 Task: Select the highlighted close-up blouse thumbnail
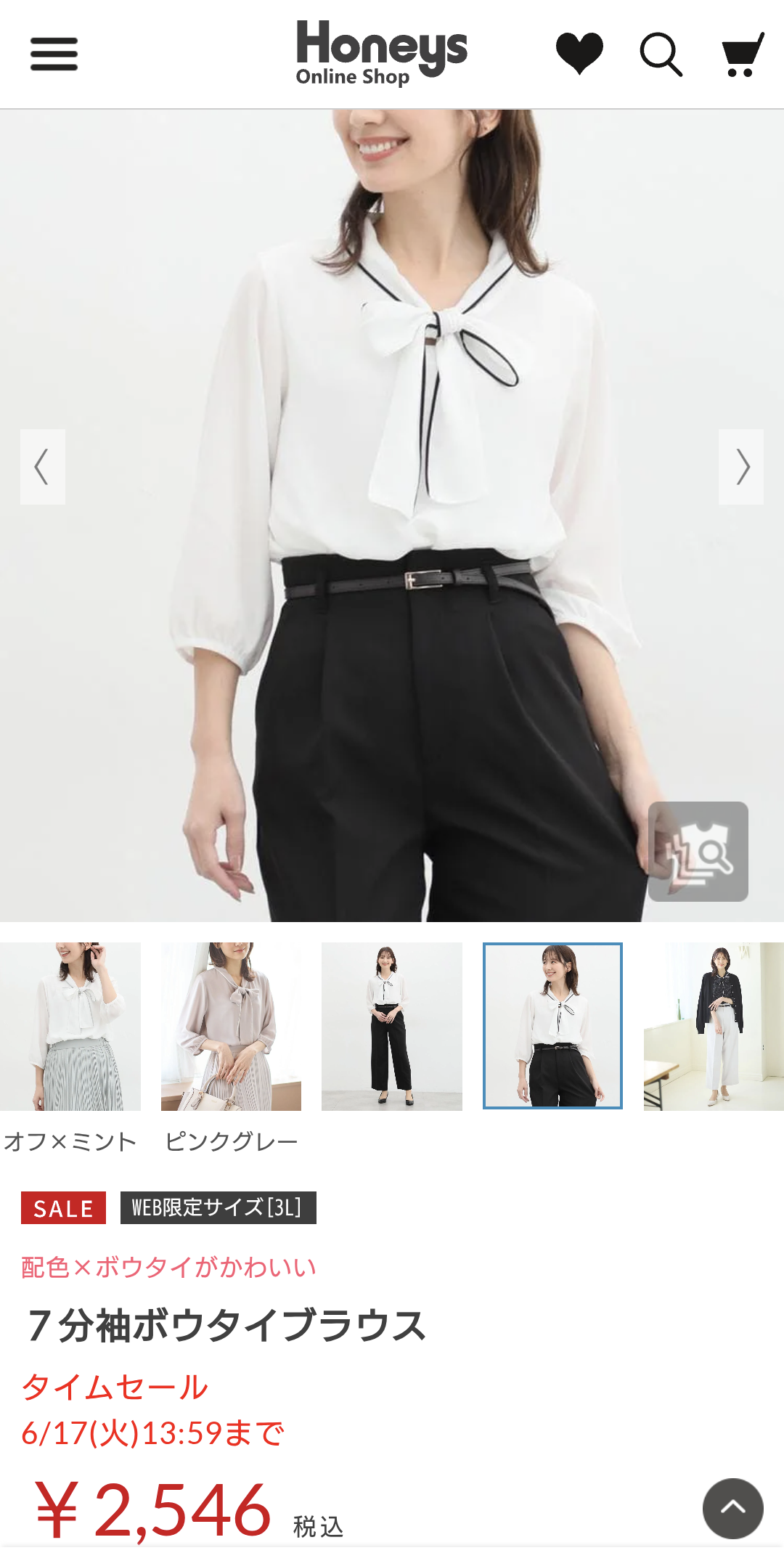coord(552,1026)
